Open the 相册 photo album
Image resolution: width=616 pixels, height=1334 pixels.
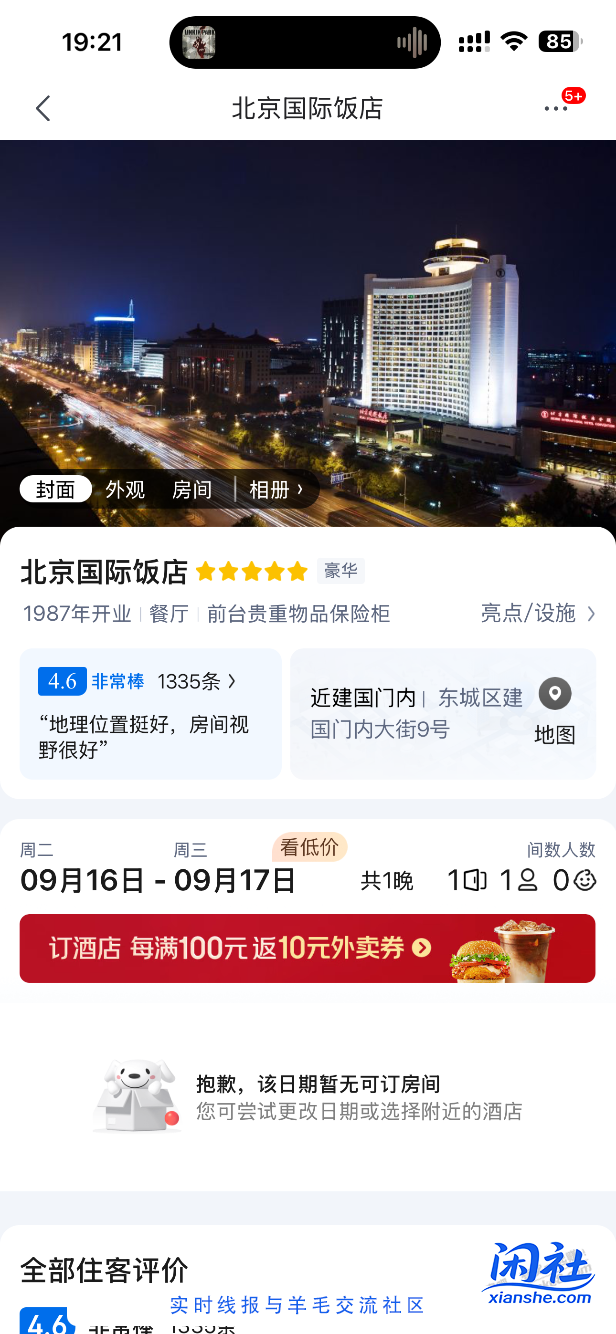click(275, 489)
